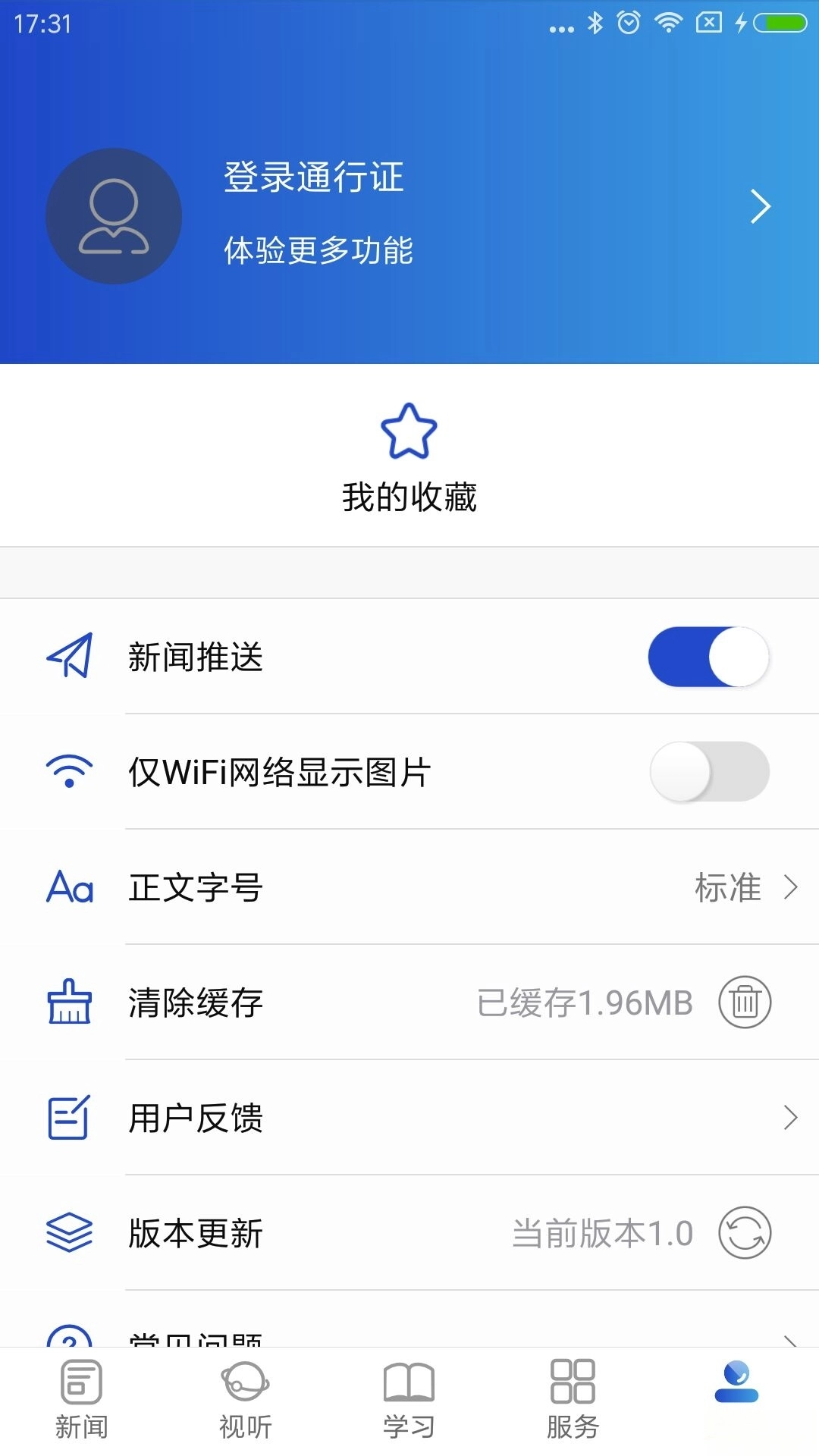This screenshot has width=819, height=1456.
Task: Click the feedback pencil icon beside 用户反馈
Action: tap(69, 1117)
